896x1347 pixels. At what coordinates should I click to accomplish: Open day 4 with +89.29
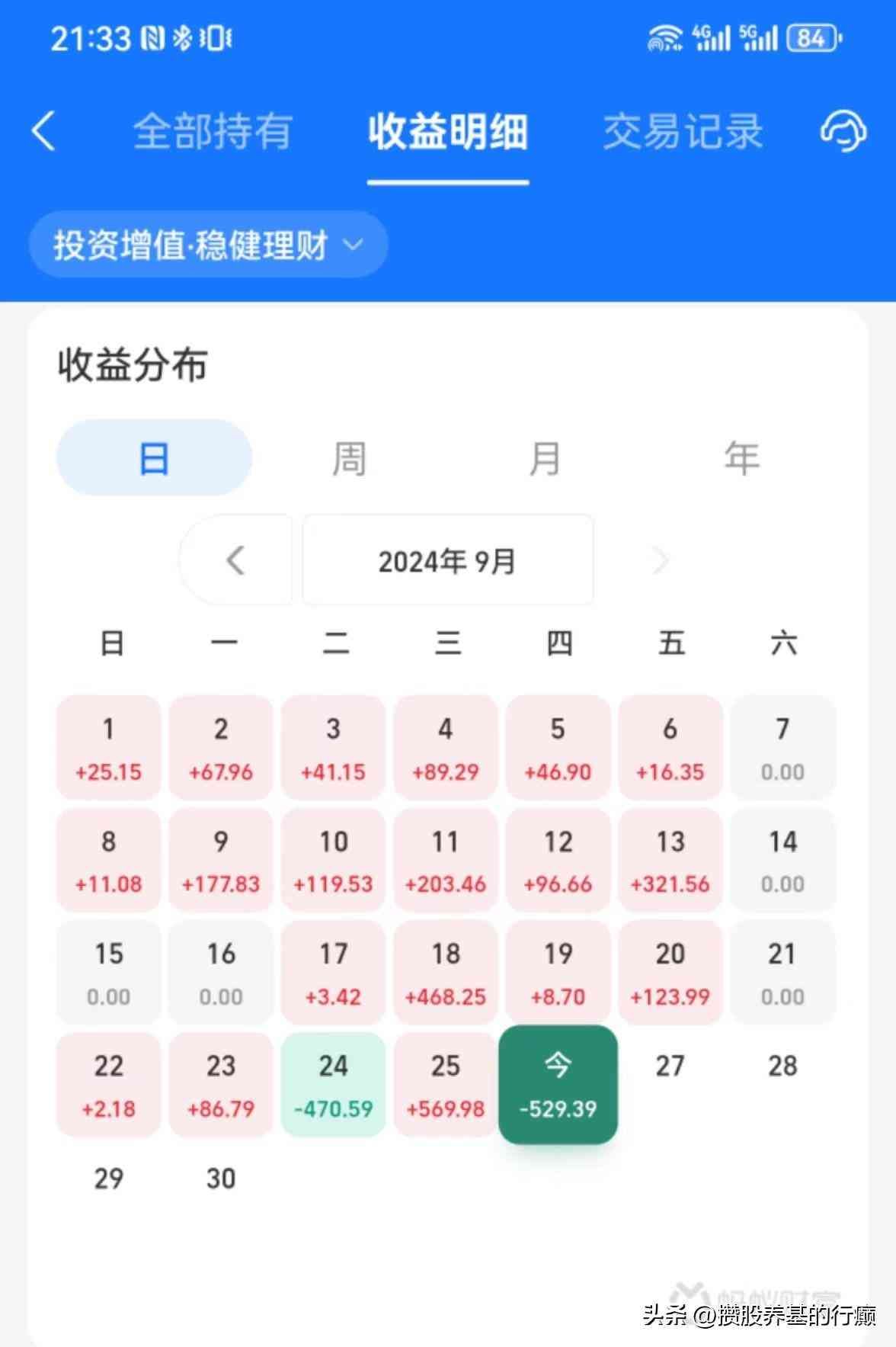445,748
